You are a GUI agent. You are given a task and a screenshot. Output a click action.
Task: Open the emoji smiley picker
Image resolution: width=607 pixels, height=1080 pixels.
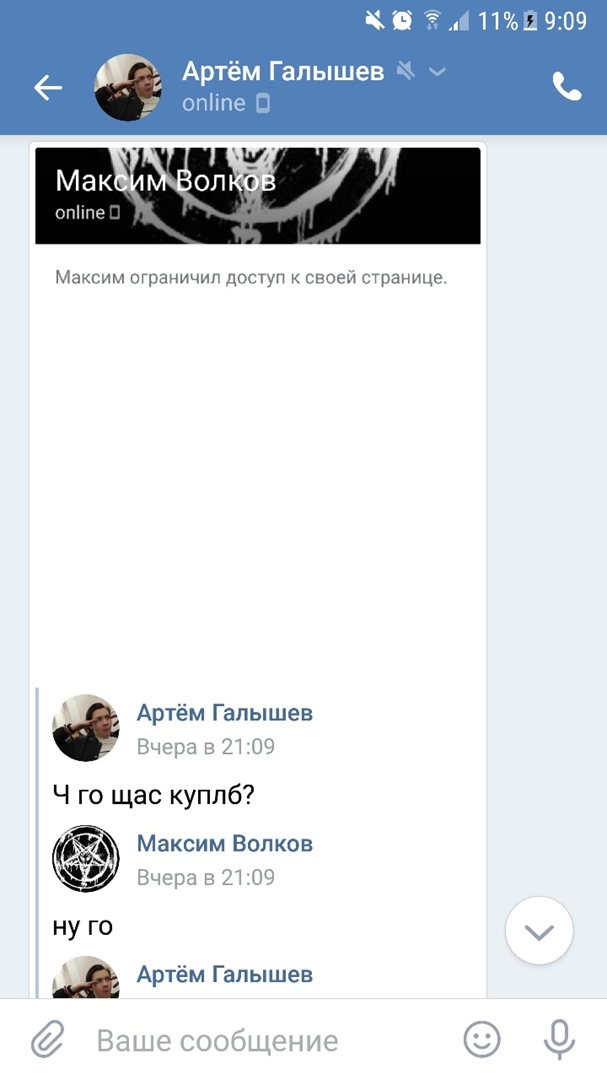click(x=482, y=1040)
